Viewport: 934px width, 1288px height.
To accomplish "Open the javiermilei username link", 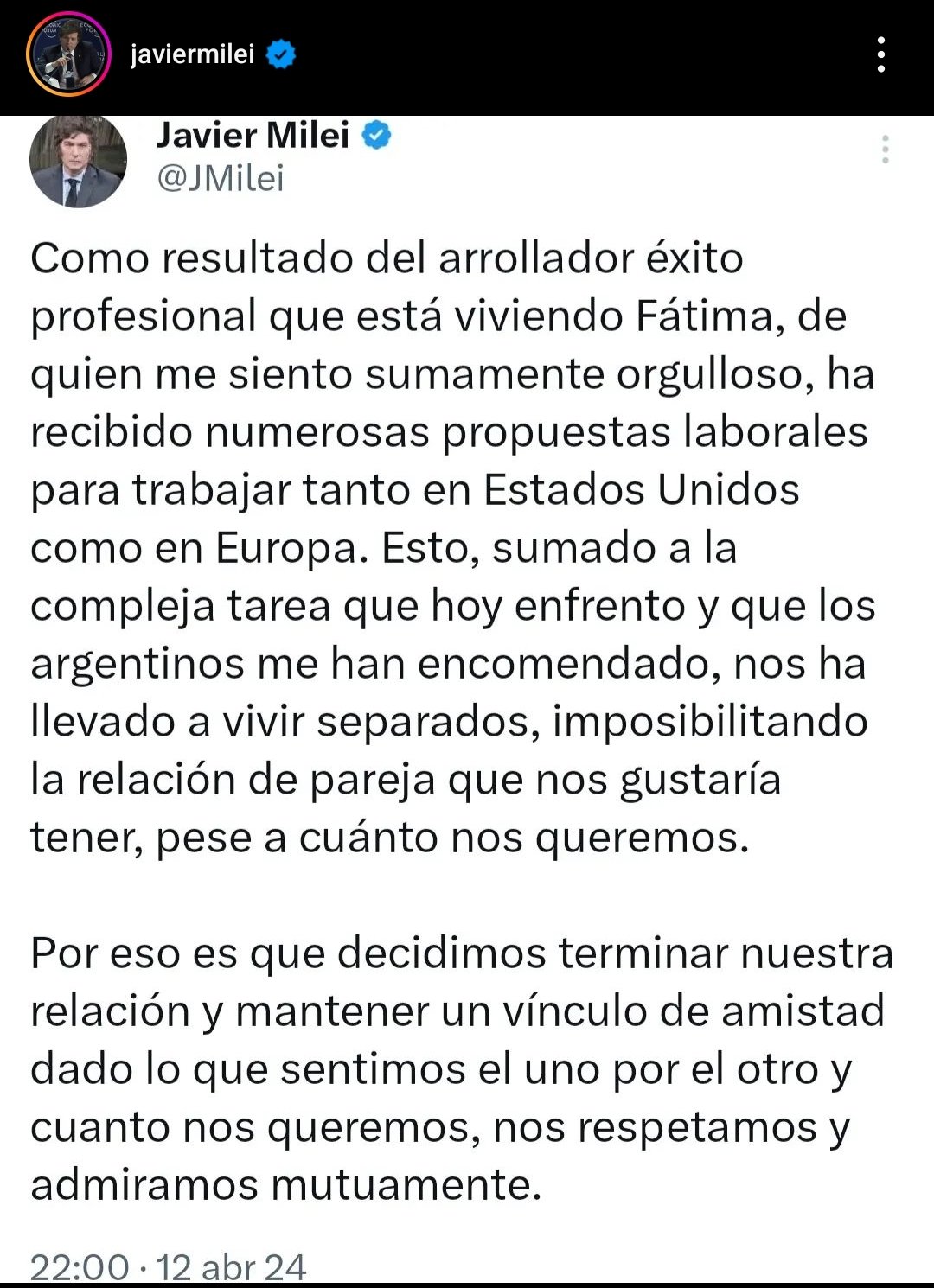I will [192, 54].
